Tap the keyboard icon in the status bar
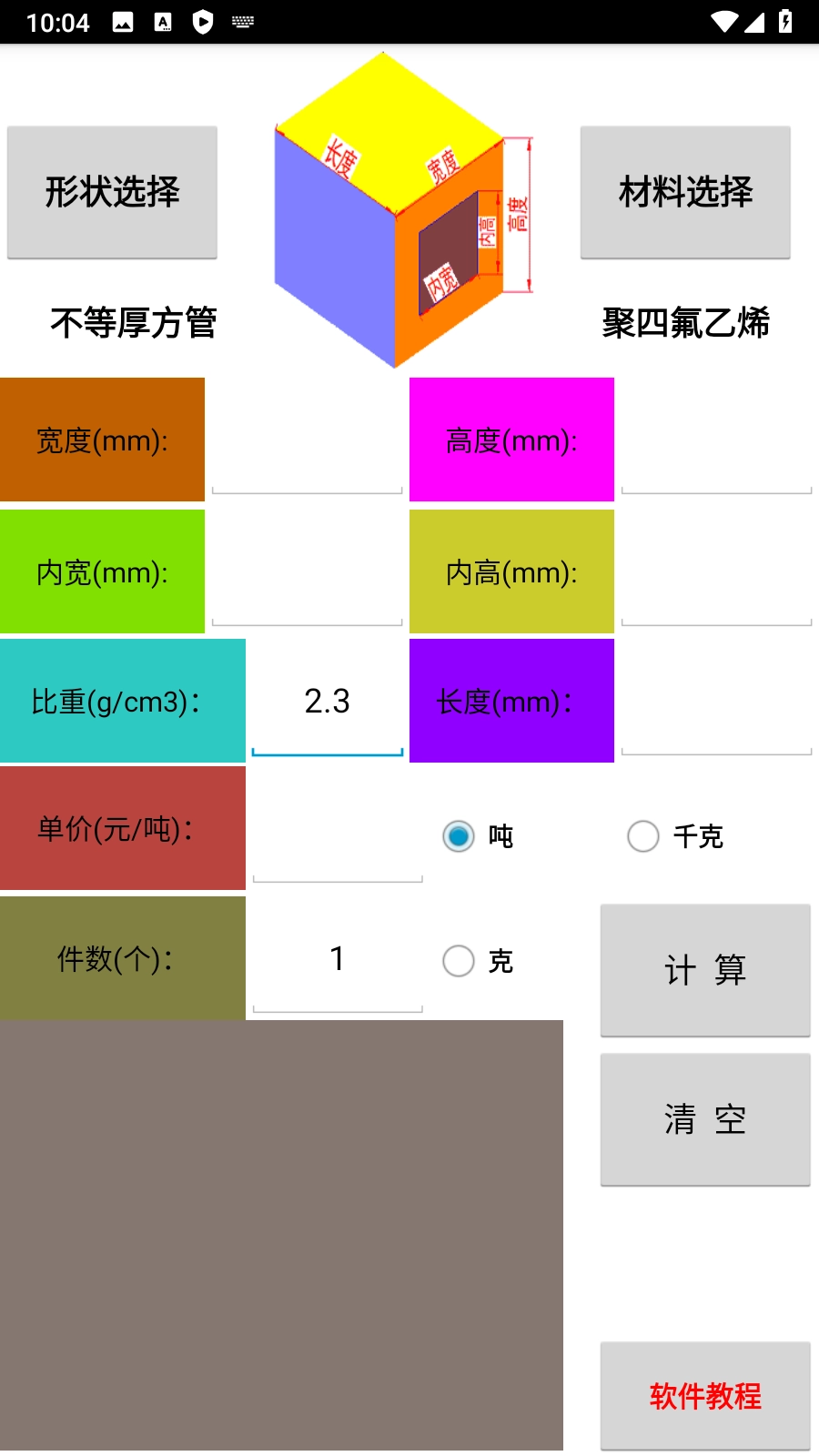Screen dimensions: 819x1456 (x=243, y=20)
